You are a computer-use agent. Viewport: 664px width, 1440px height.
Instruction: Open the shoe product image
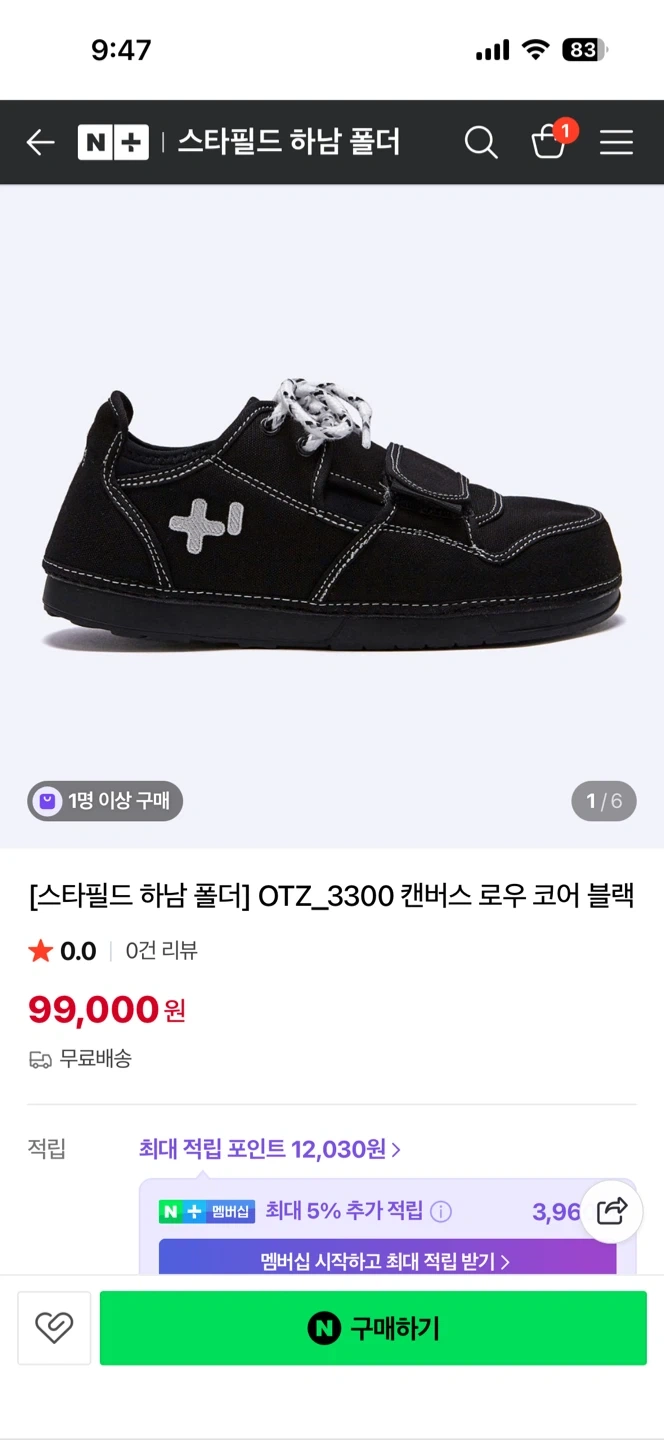(332, 515)
